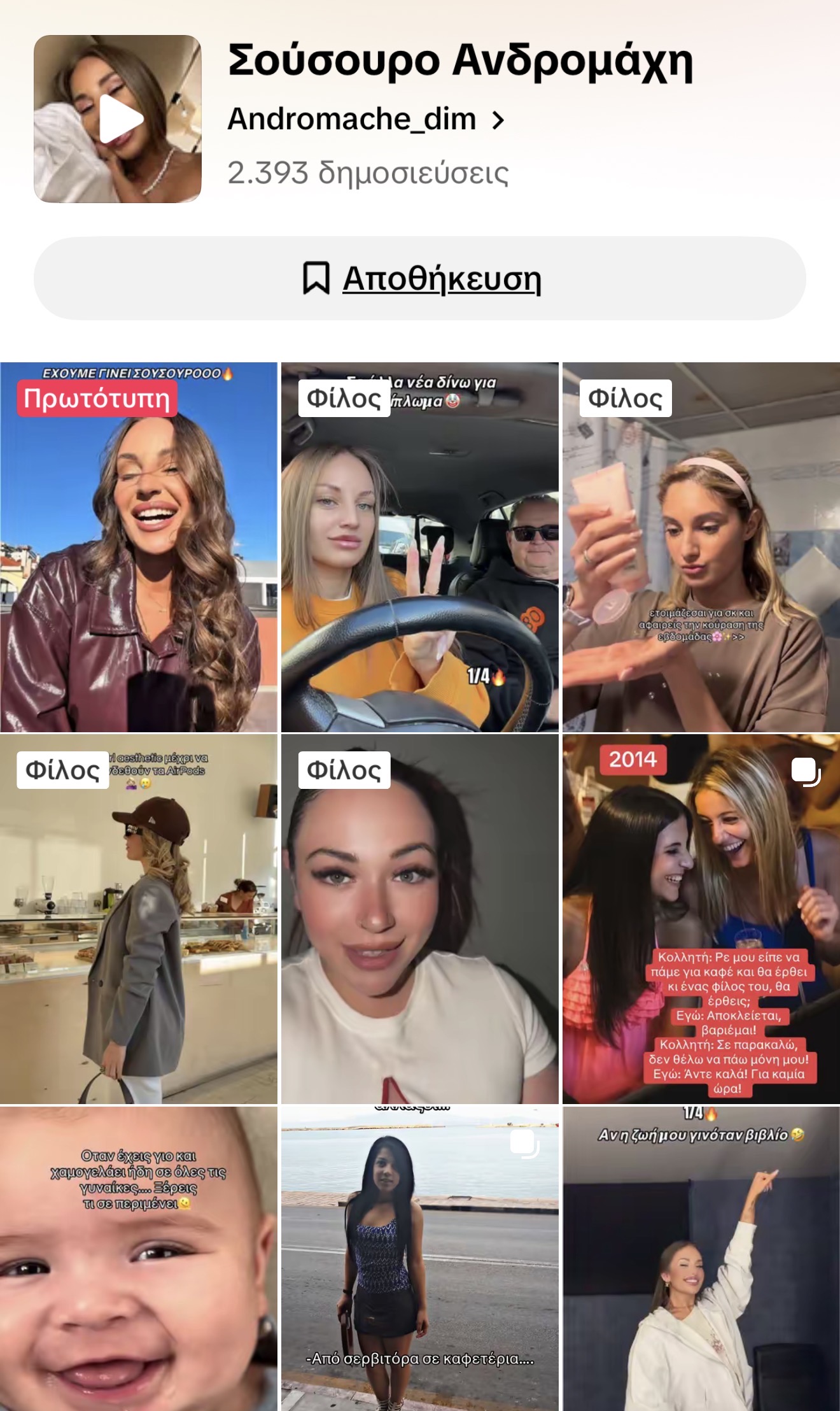
Task: Open the video labeled Πρωτότυπη
Action: (x=139, y=548)
